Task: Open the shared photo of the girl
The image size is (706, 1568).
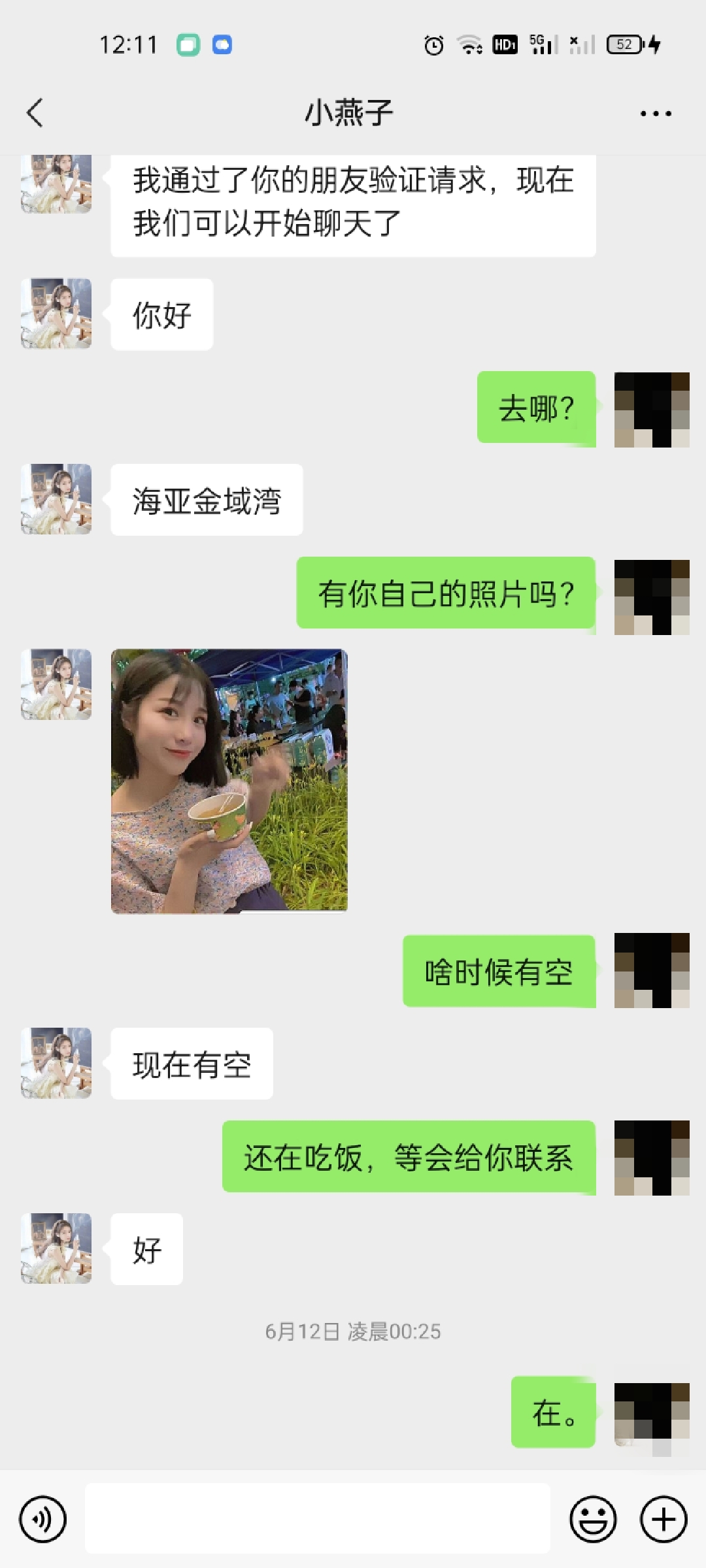Action: click(x=229, y=781)
